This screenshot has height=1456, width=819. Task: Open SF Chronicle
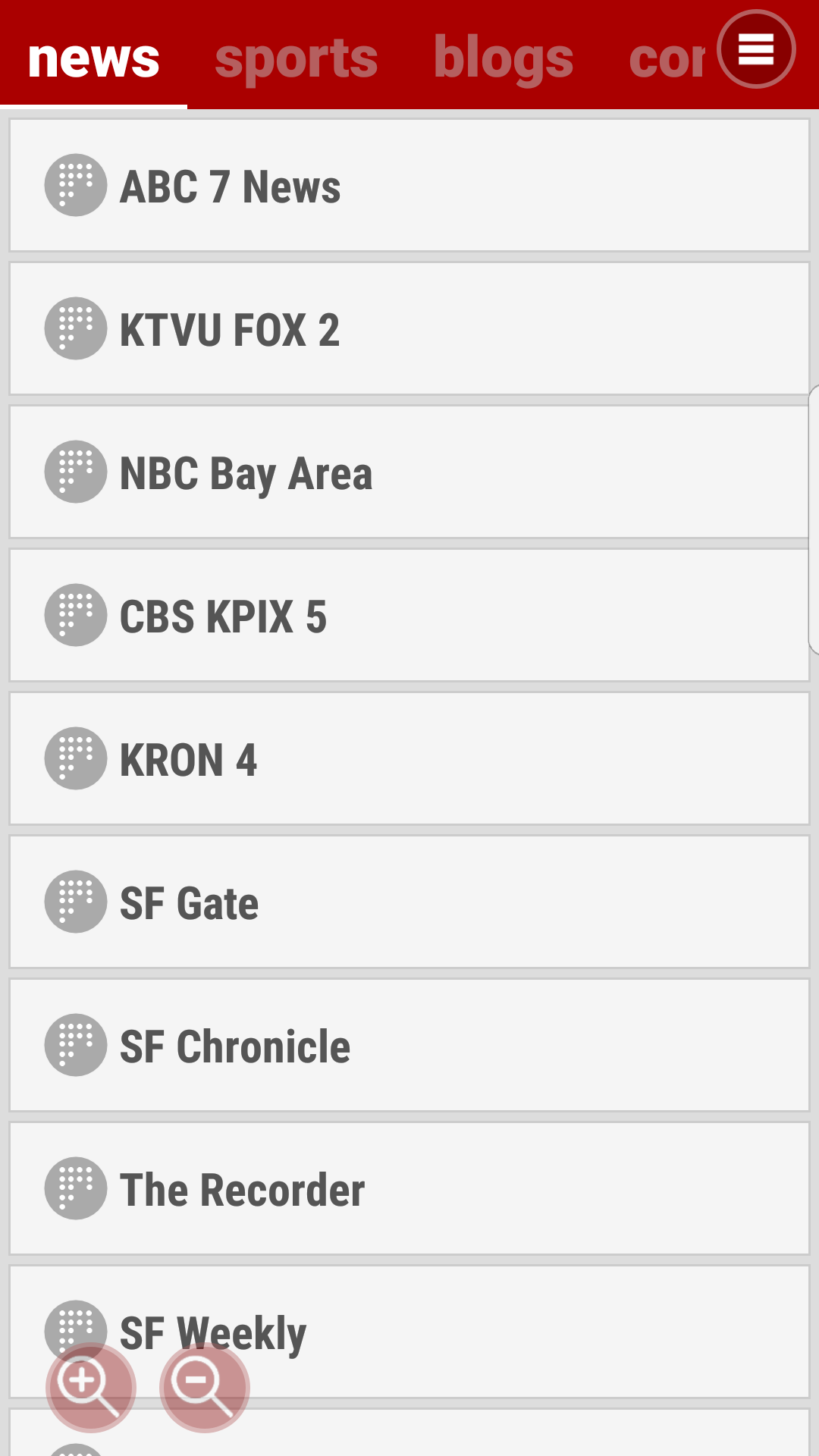coord(409,1046)
